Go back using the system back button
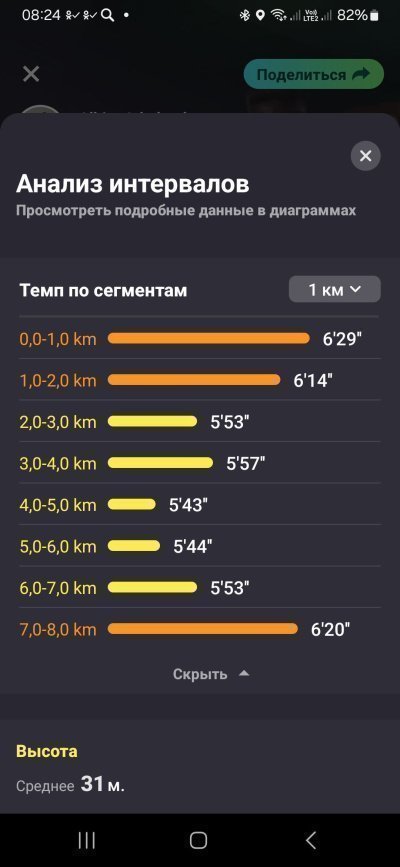The image size is (400, 867). 311,840
